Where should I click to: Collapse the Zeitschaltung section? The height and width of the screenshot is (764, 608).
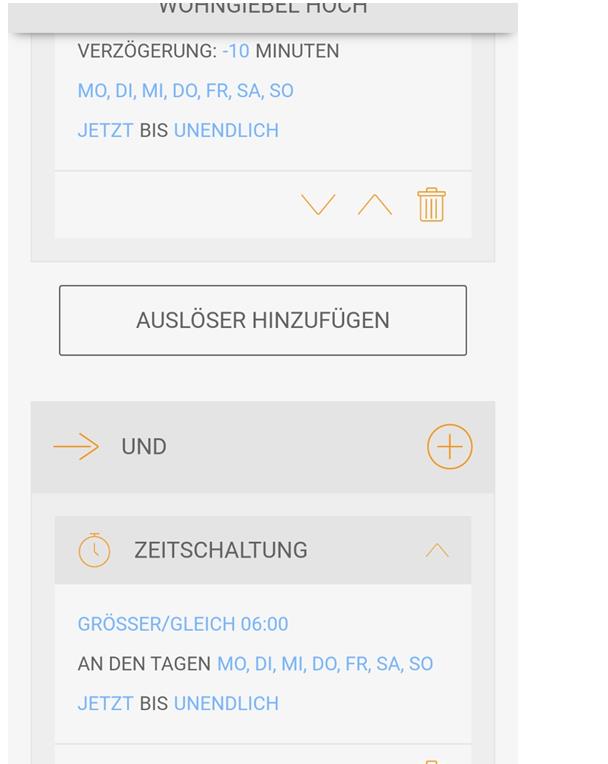click(437, 550)
